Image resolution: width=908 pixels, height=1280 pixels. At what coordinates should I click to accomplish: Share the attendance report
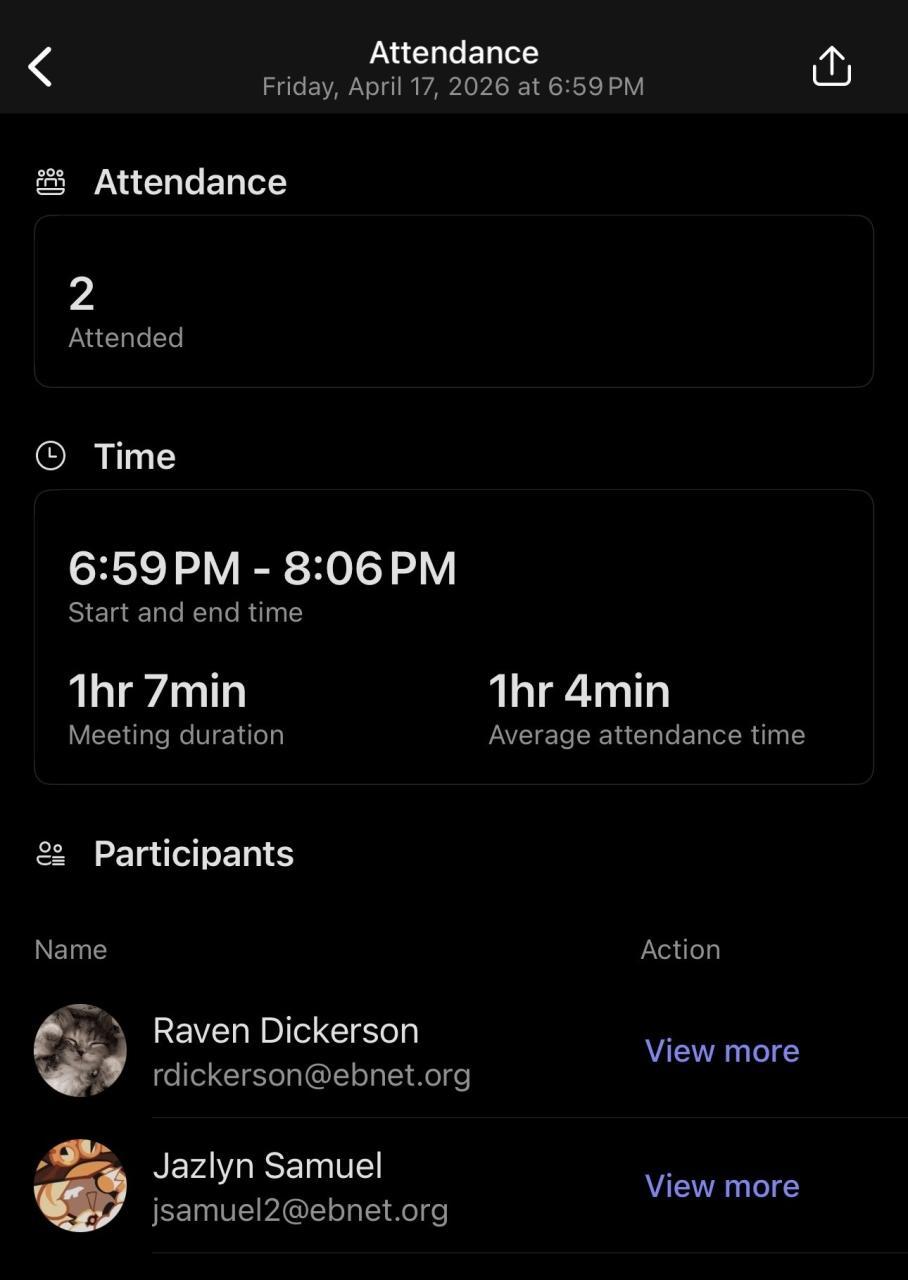pyautogui.click(x=831, y=67)
